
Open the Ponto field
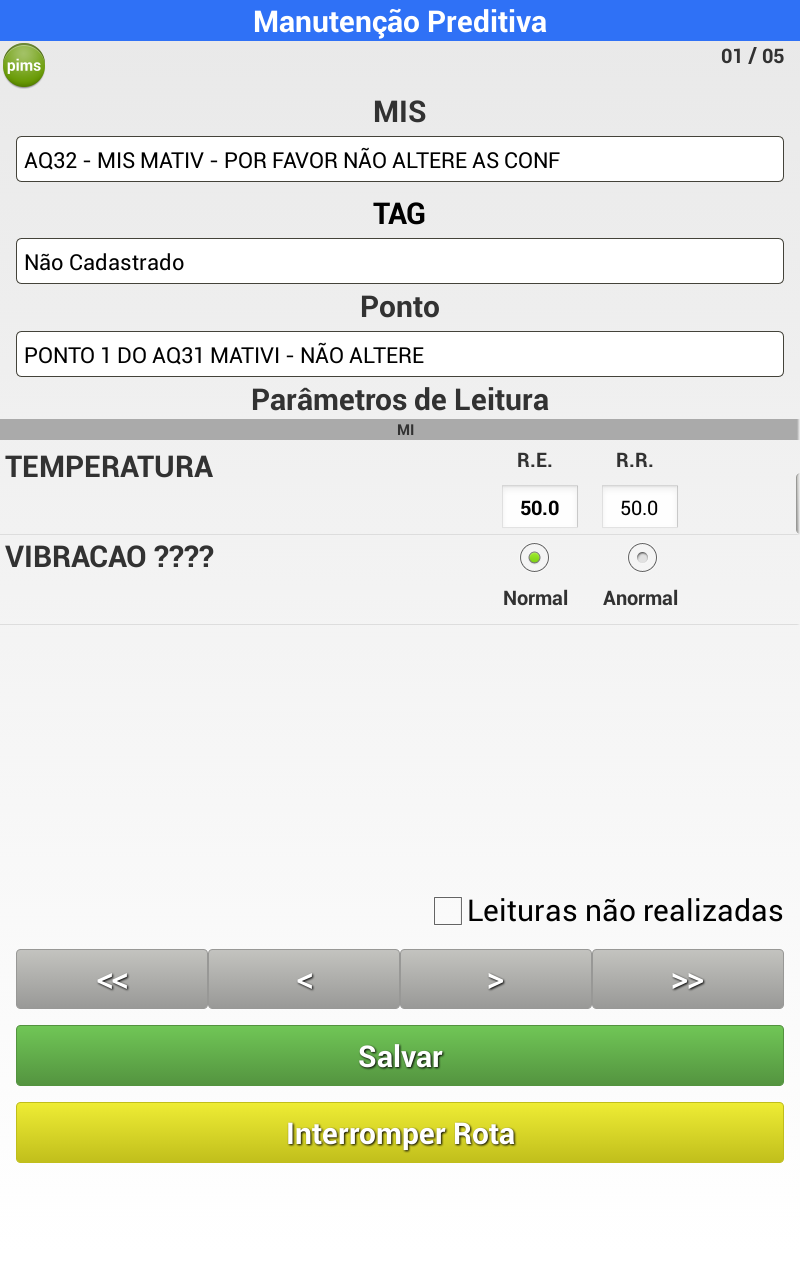400,354
